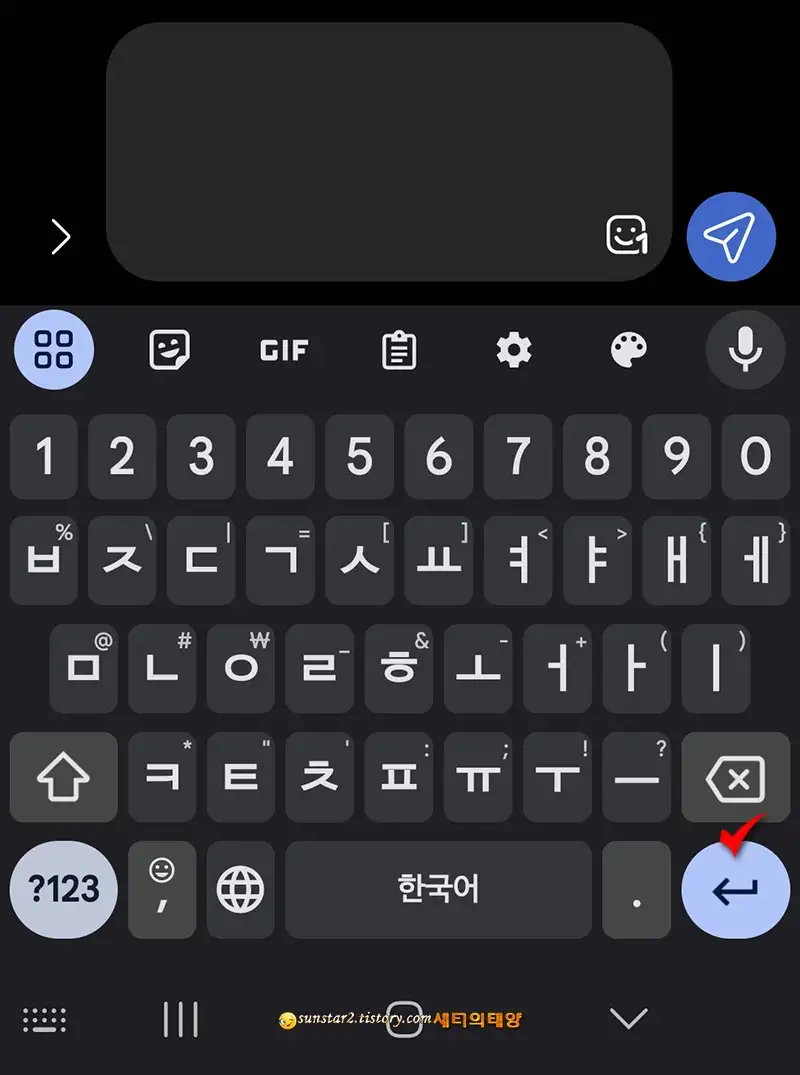
Task: Tap the 한국어 spacebar
Action: pos(437,890)
